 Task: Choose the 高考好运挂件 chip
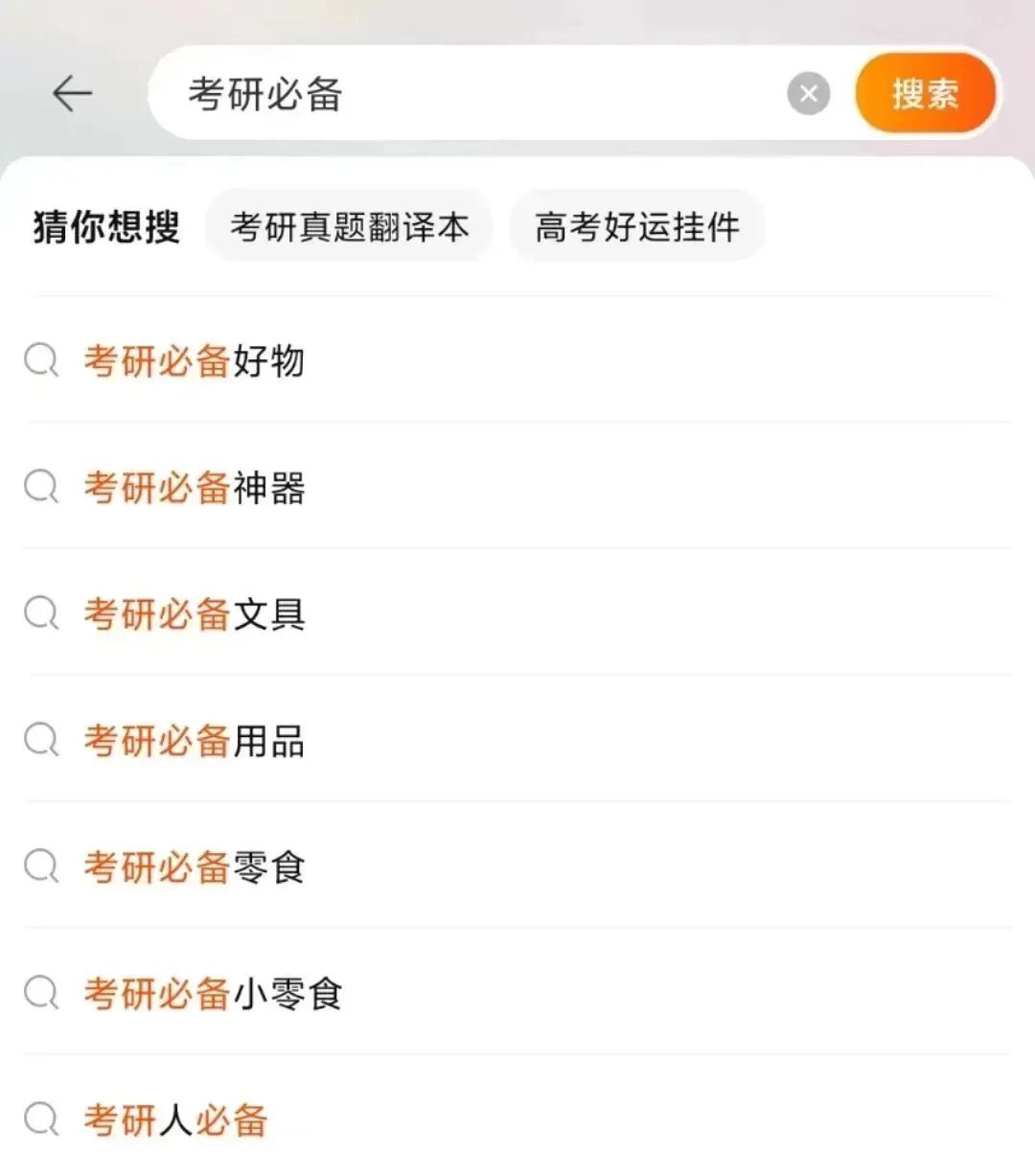(637, 227)
